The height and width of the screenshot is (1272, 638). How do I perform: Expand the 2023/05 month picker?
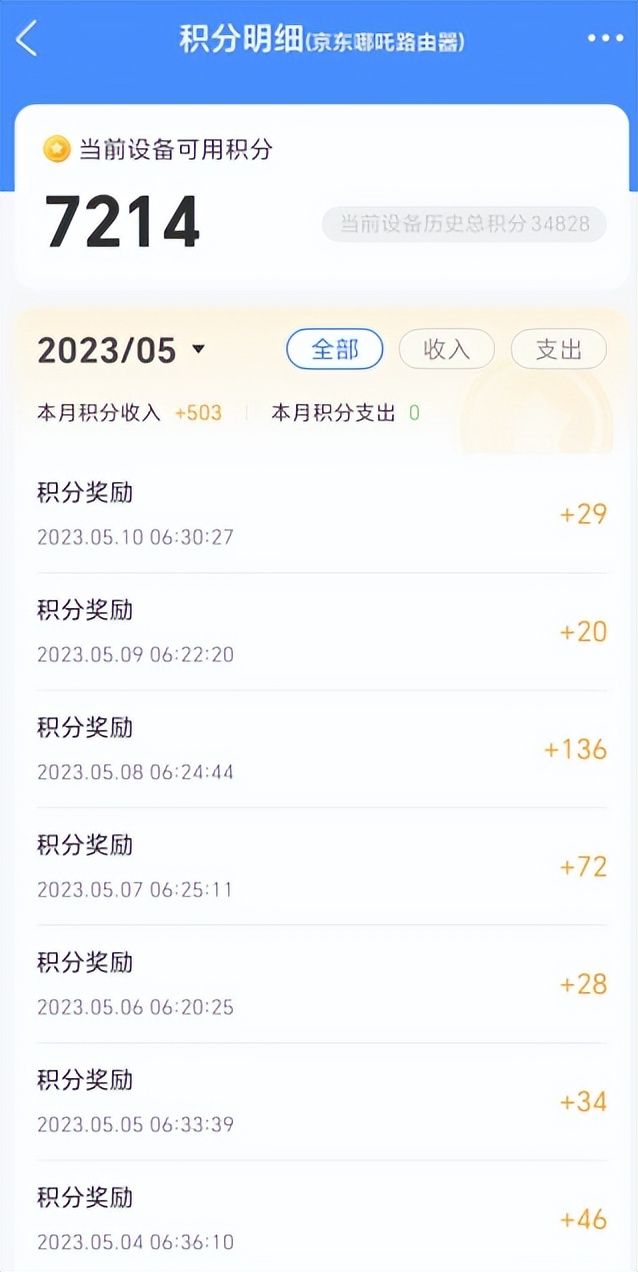tap(121, 350)
